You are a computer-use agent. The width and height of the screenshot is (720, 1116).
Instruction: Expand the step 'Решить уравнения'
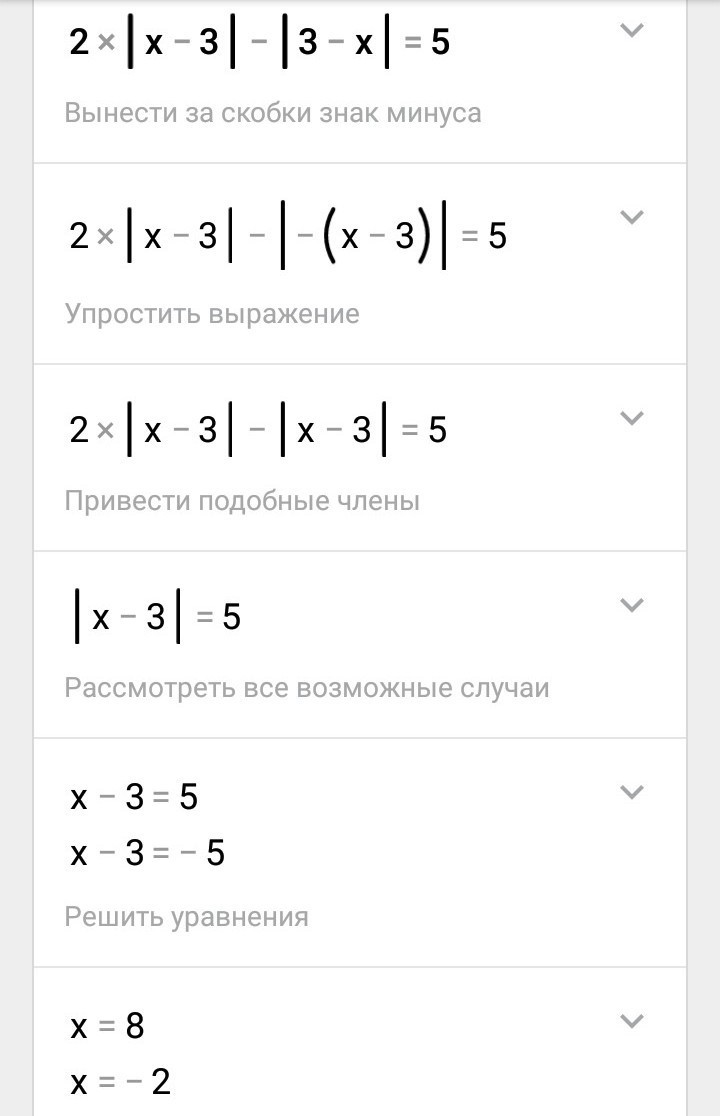click(631, 792)
